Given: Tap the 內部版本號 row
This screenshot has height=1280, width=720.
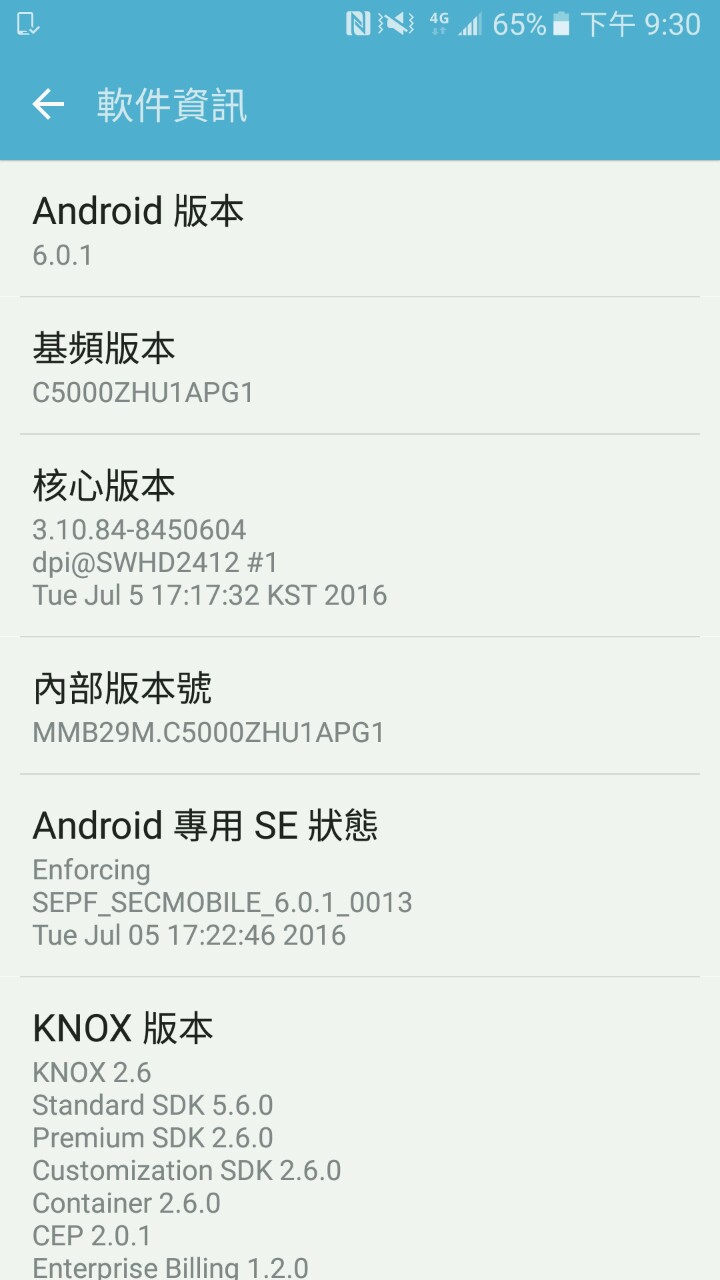Looking at the screenshot, I should click(x=360, y=707).
